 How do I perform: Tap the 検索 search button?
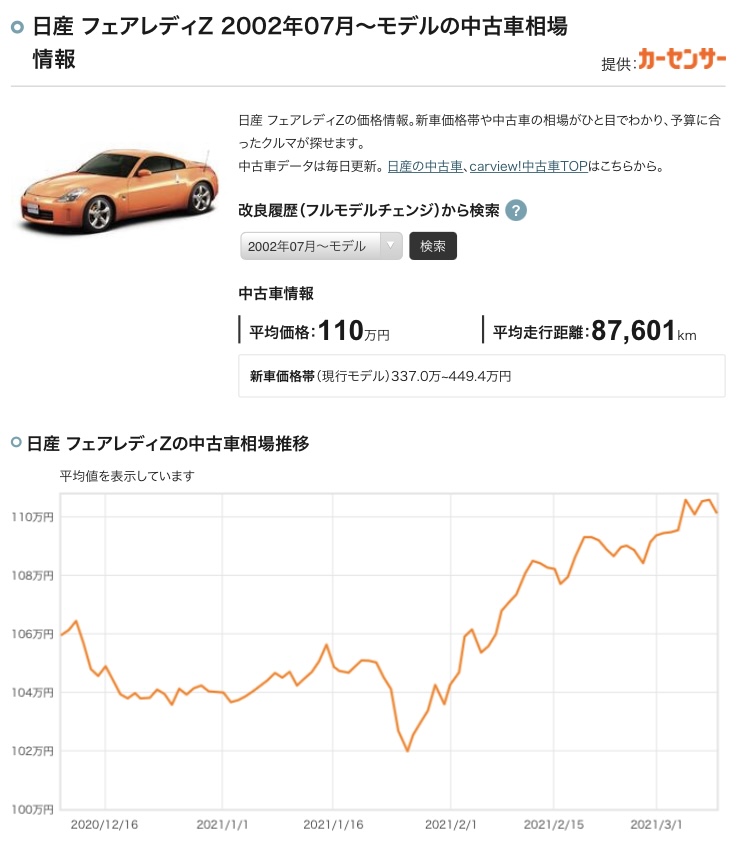click(433, 246)
